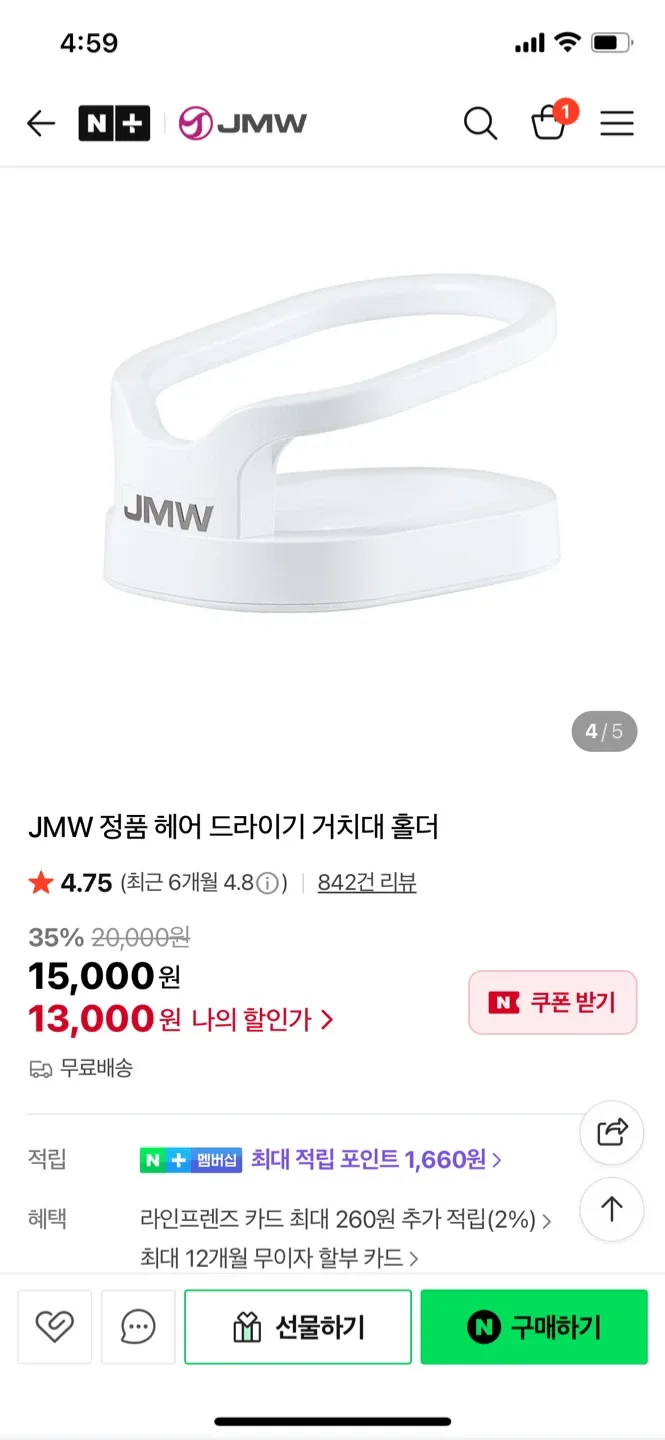Share this product
Screen dimensions: 665x1440
tap(611, 1132)
